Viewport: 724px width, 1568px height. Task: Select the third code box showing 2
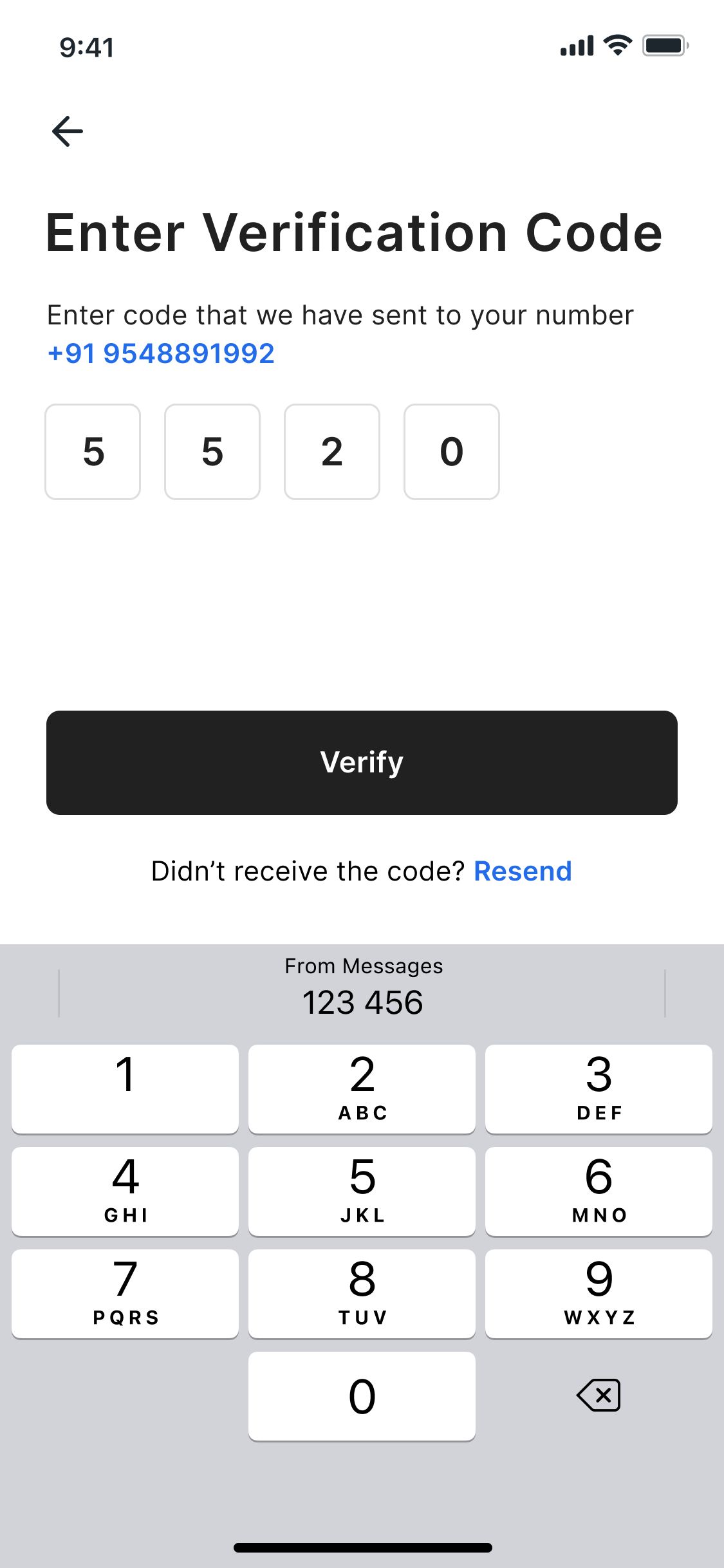click(332, 452)
